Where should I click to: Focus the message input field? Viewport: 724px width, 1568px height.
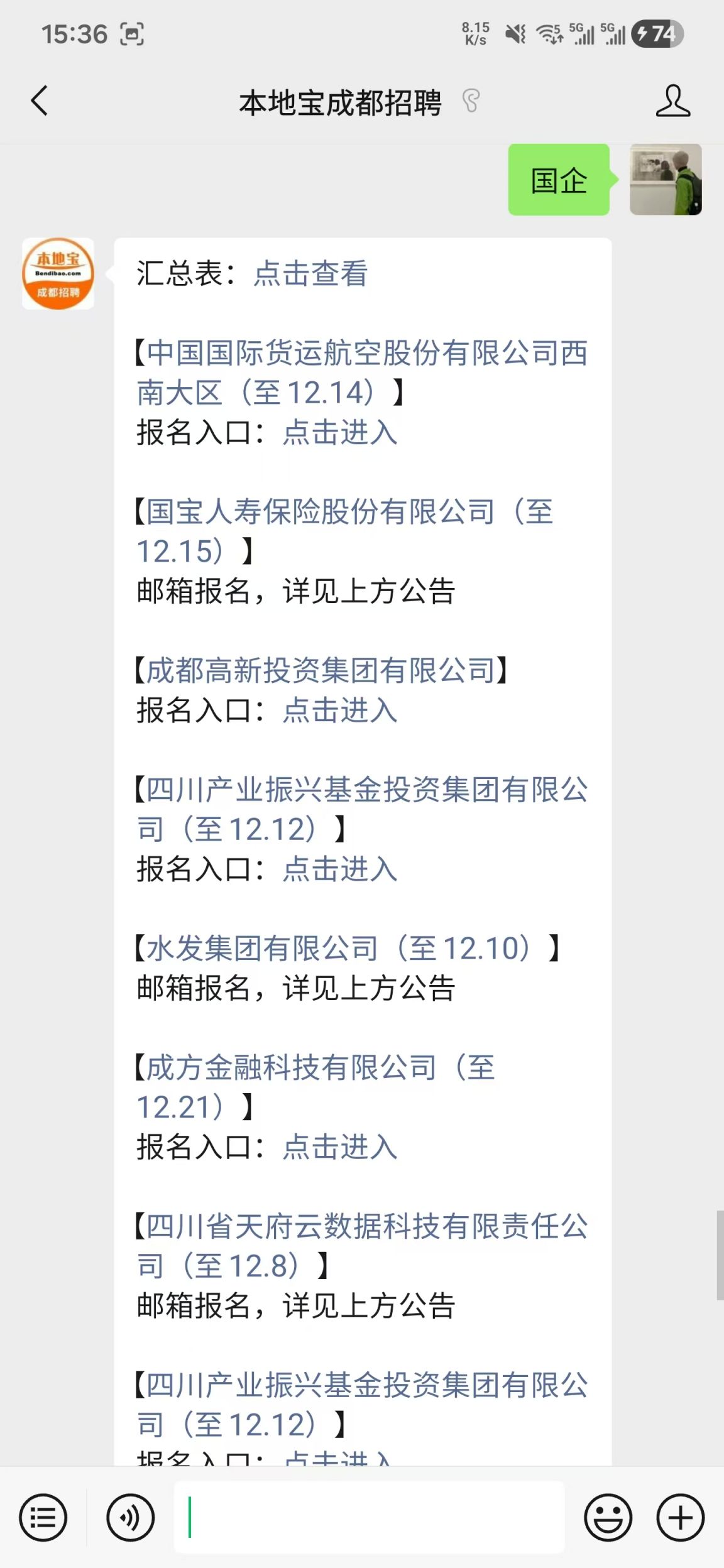[371, 1518]
